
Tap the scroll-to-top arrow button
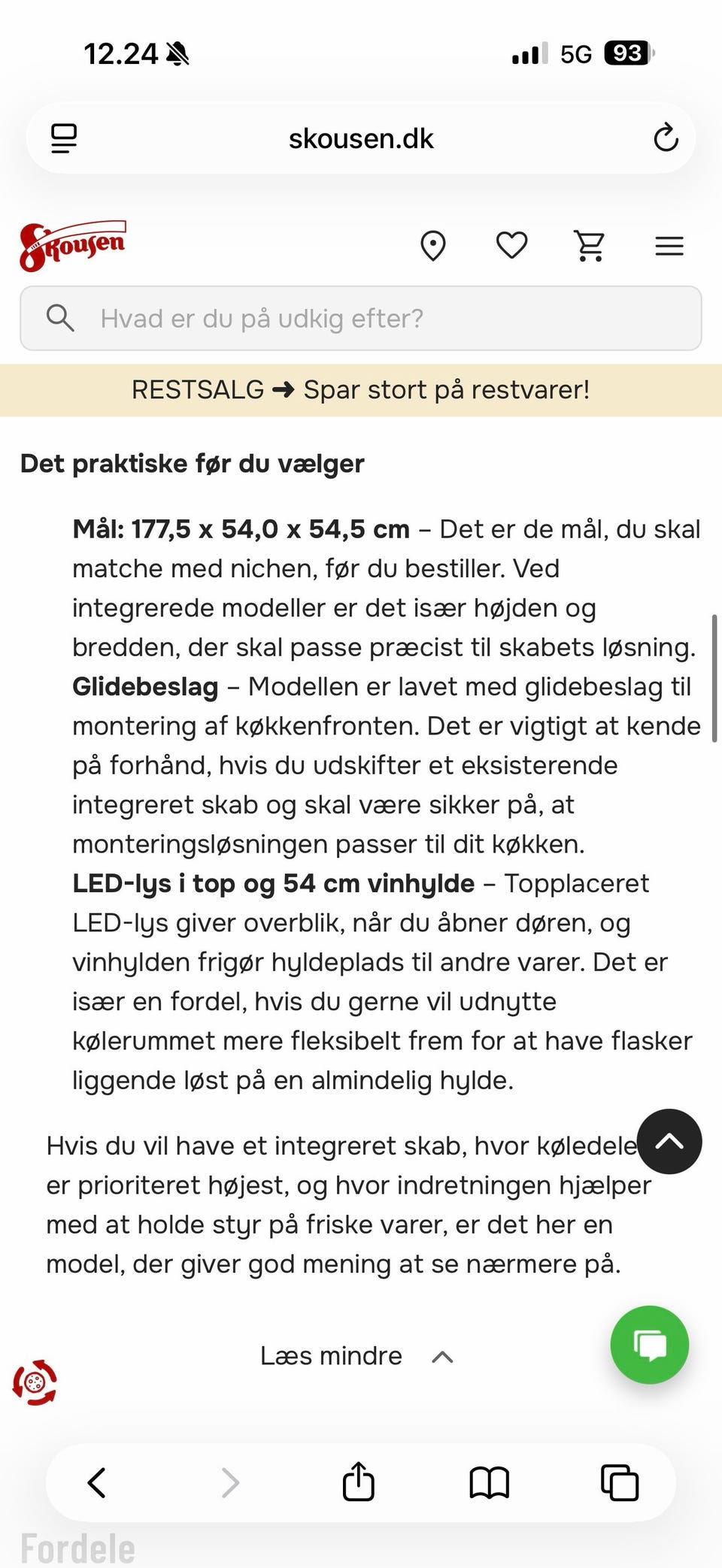point(669,1141)
